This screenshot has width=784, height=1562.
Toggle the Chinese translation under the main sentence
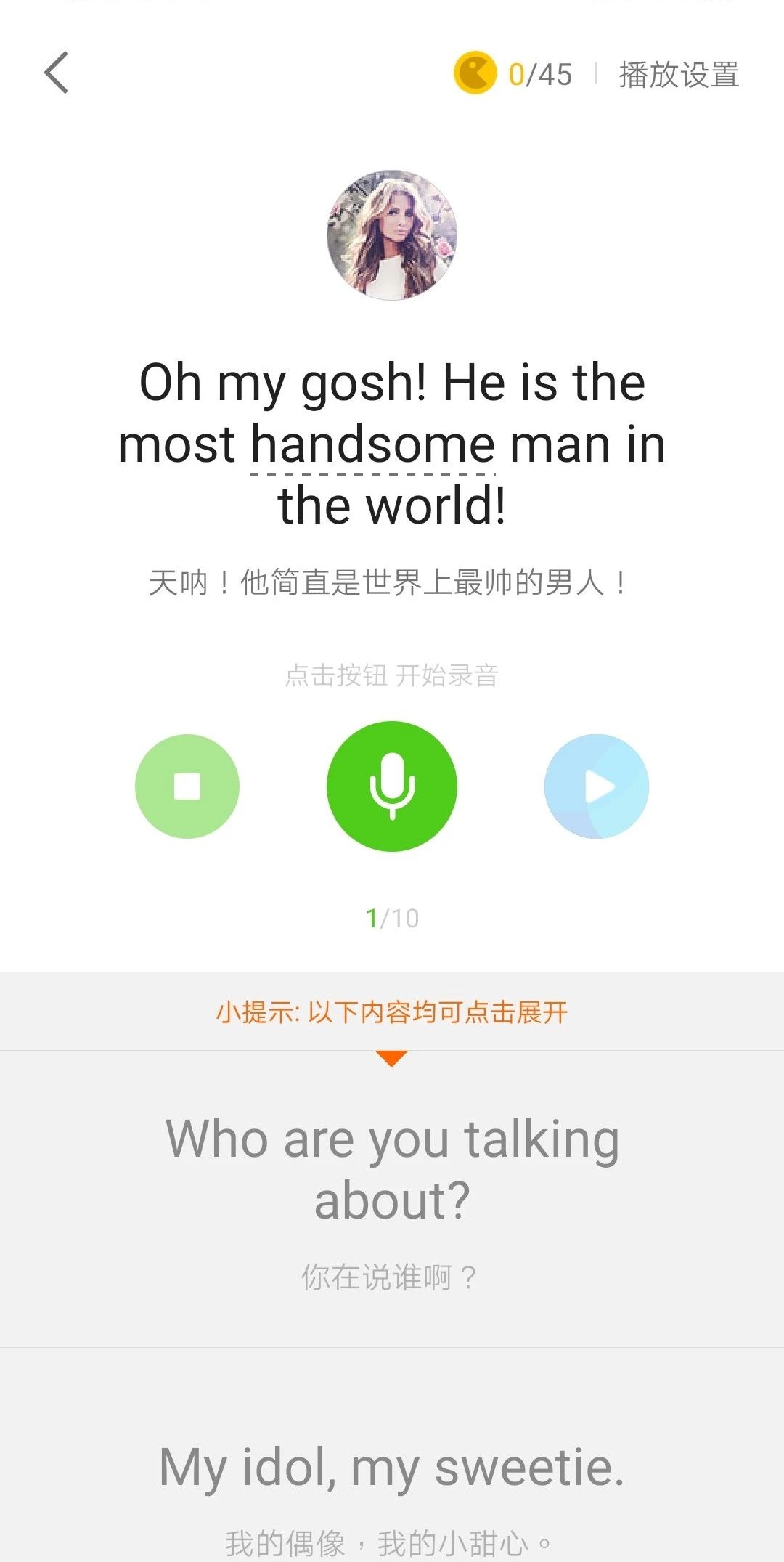pos(392,581)
